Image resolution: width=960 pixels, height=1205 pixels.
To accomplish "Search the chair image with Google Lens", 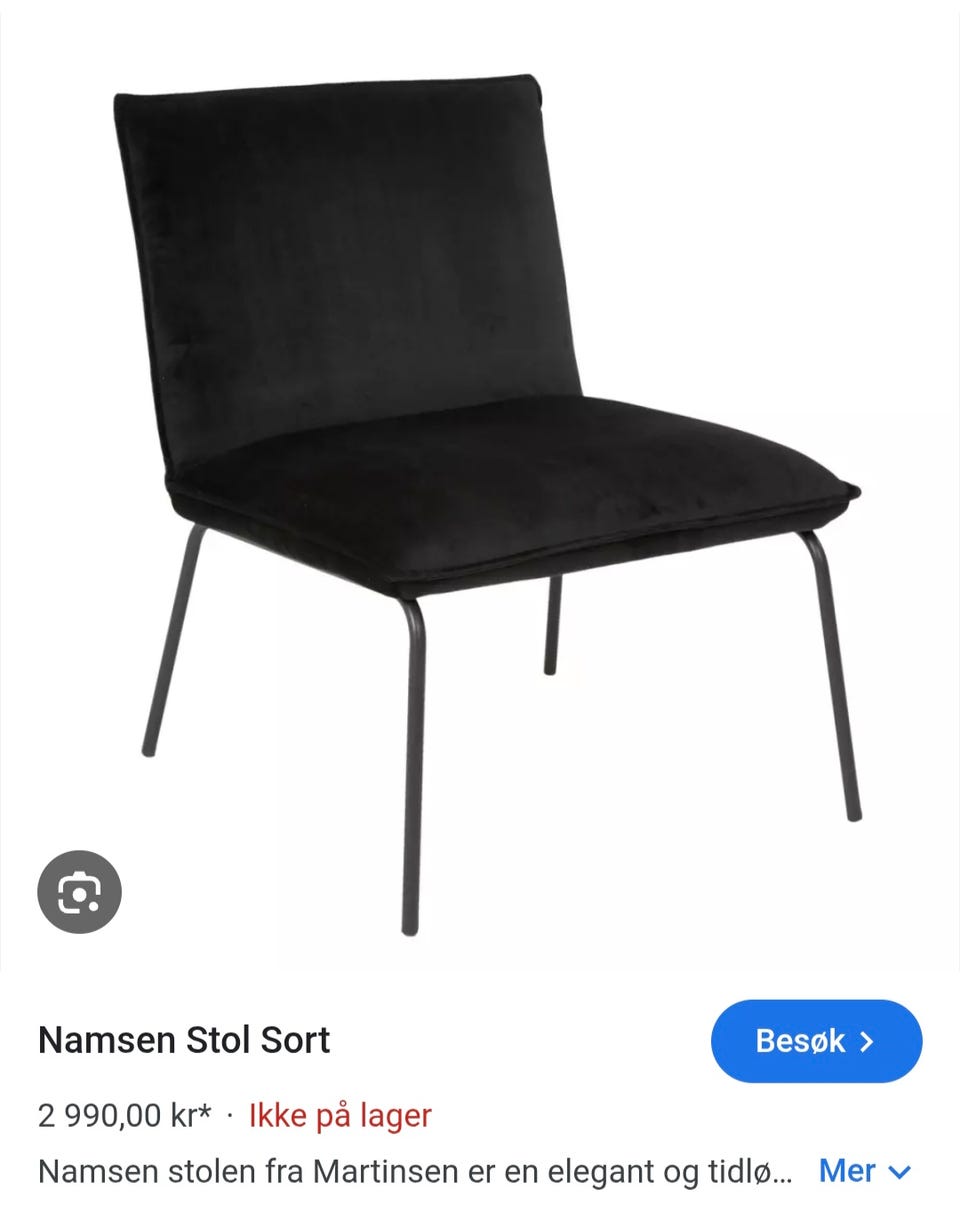I will 79,892.
